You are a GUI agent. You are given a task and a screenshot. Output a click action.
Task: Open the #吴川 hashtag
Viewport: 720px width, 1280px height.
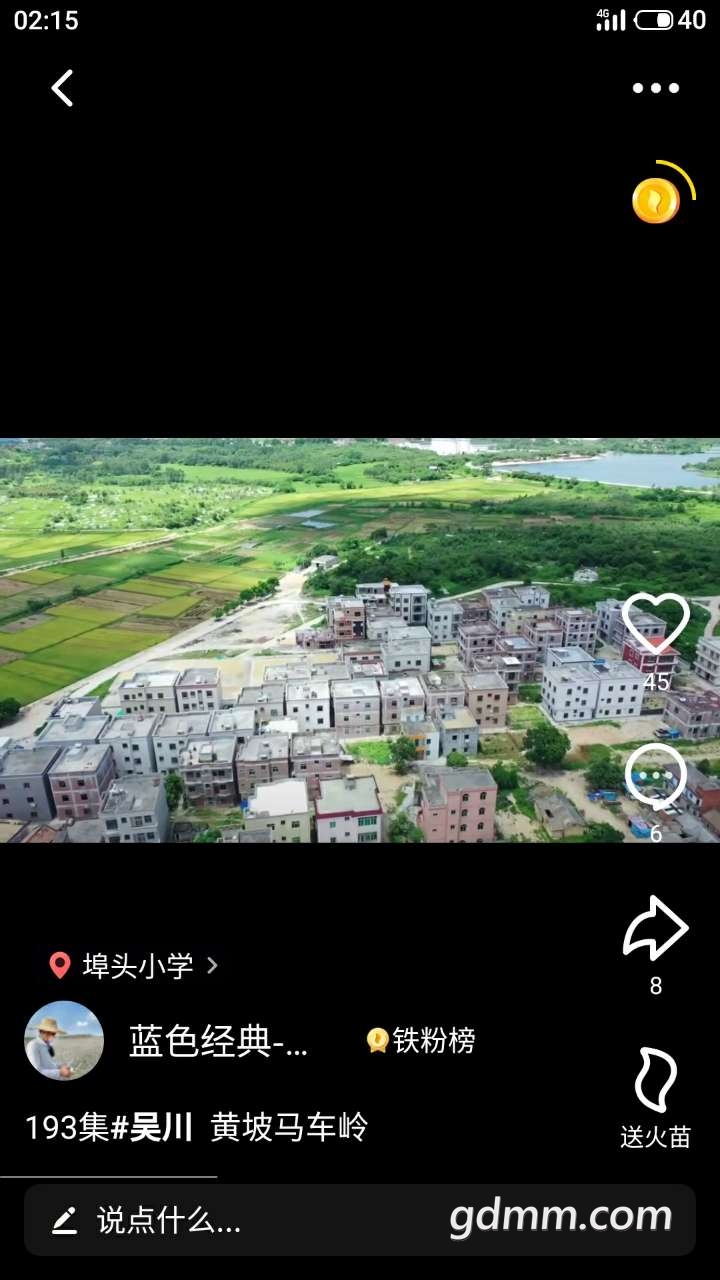[152, 1127]
